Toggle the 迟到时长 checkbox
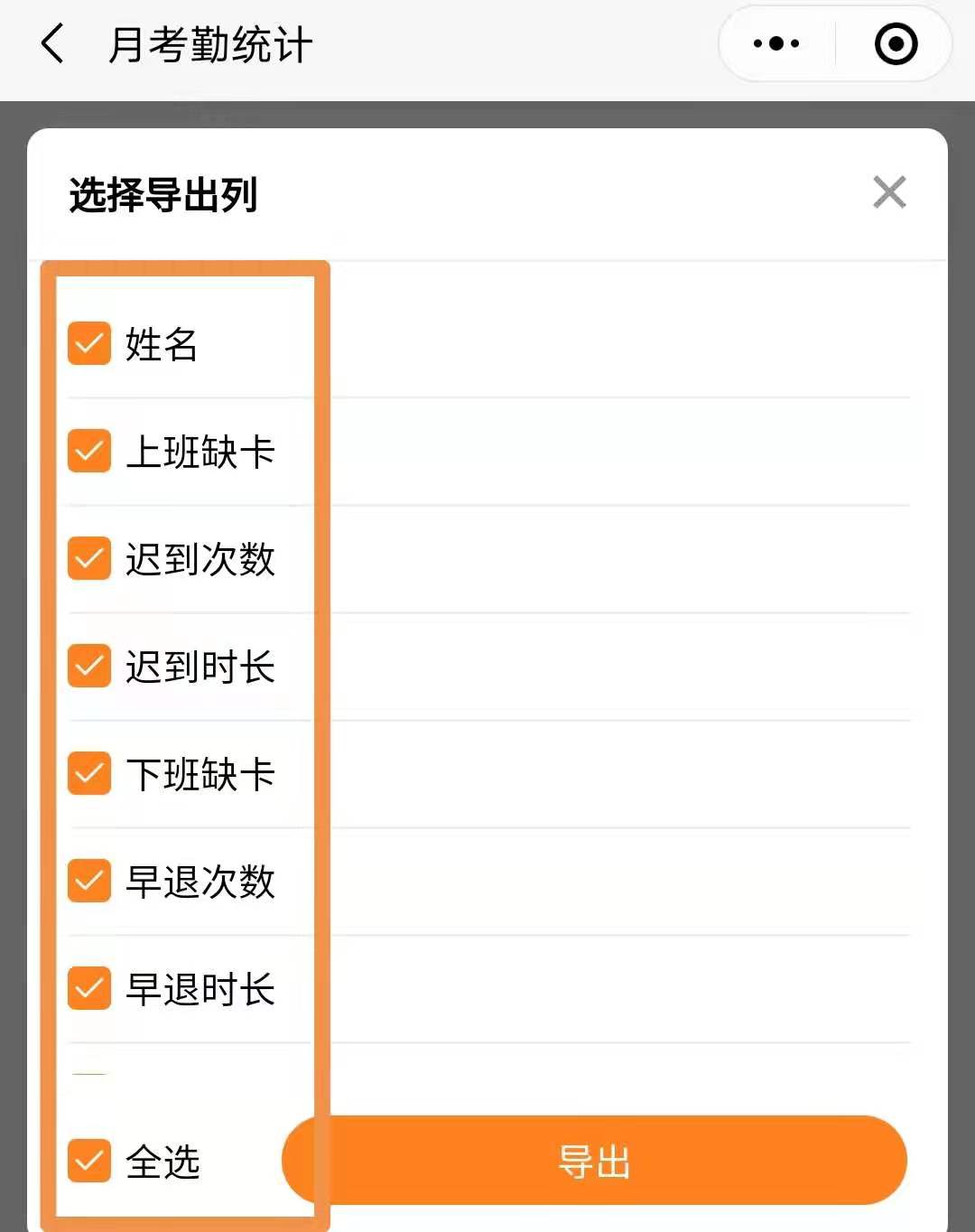 (x=89, y=667)
